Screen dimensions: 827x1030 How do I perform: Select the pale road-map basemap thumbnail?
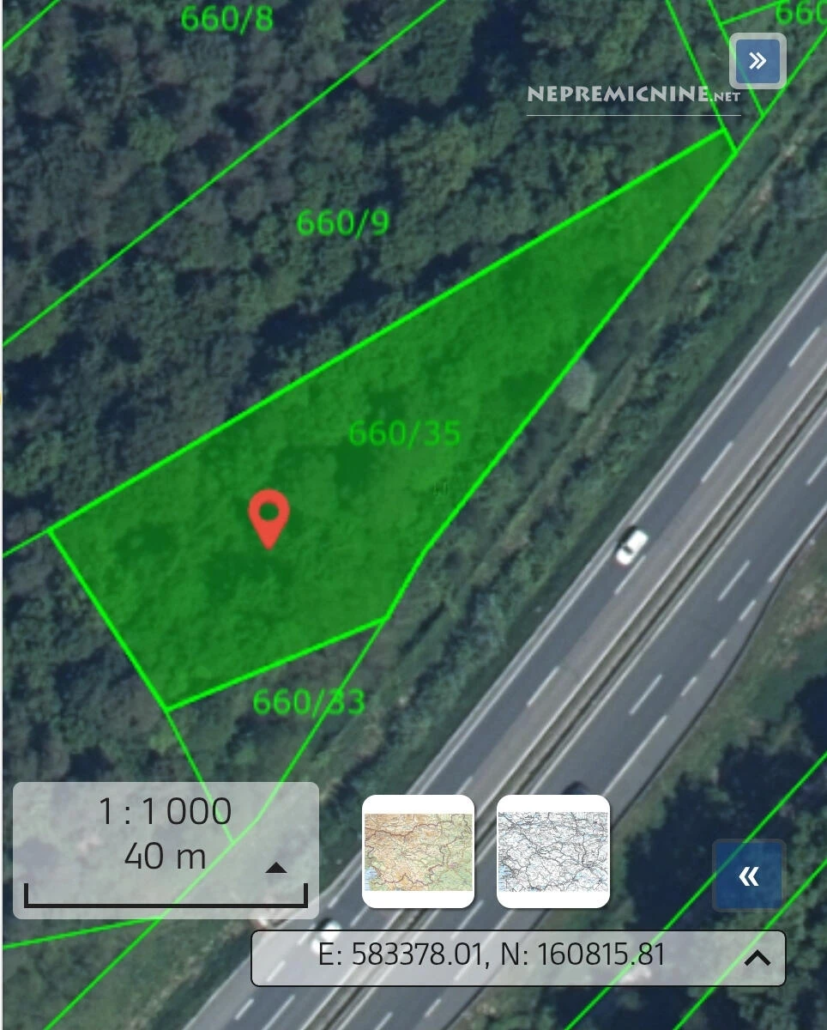click(x=553, y=851)
